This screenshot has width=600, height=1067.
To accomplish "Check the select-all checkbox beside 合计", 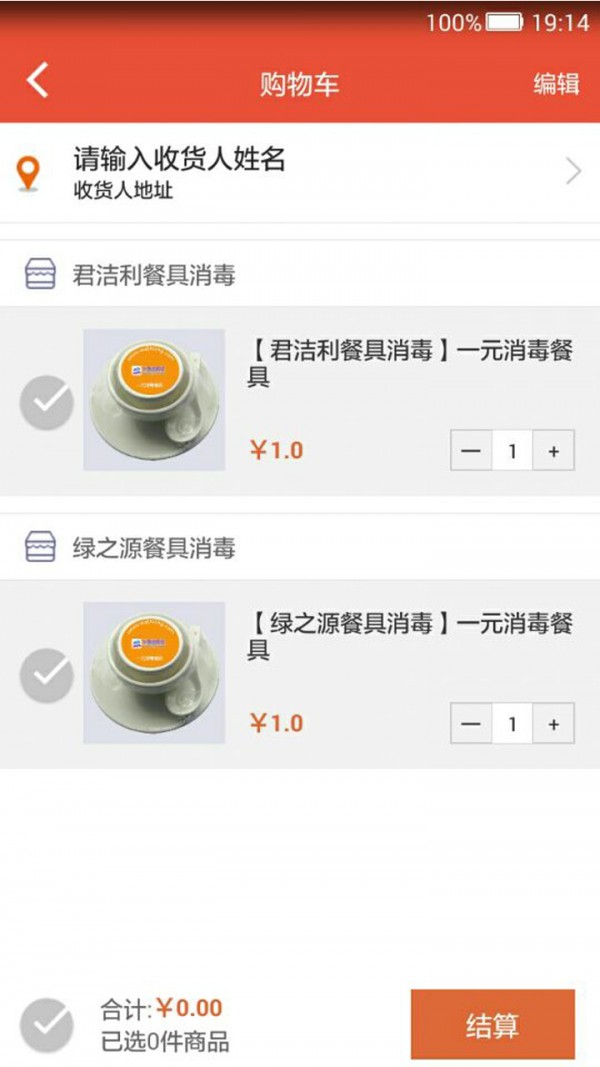I will pyautogui.click(x=46, y=1025).
